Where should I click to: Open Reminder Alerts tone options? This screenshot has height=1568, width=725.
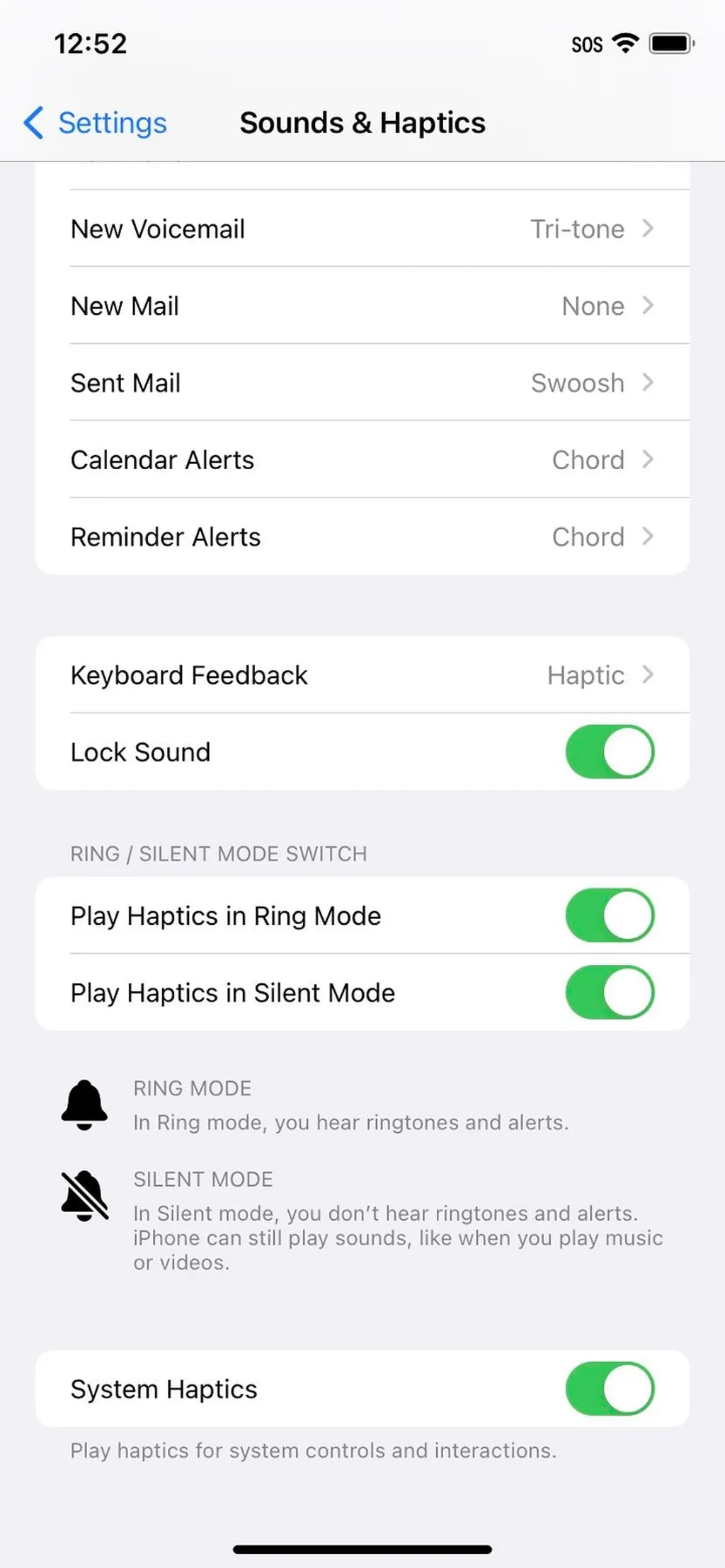(362, 537)
